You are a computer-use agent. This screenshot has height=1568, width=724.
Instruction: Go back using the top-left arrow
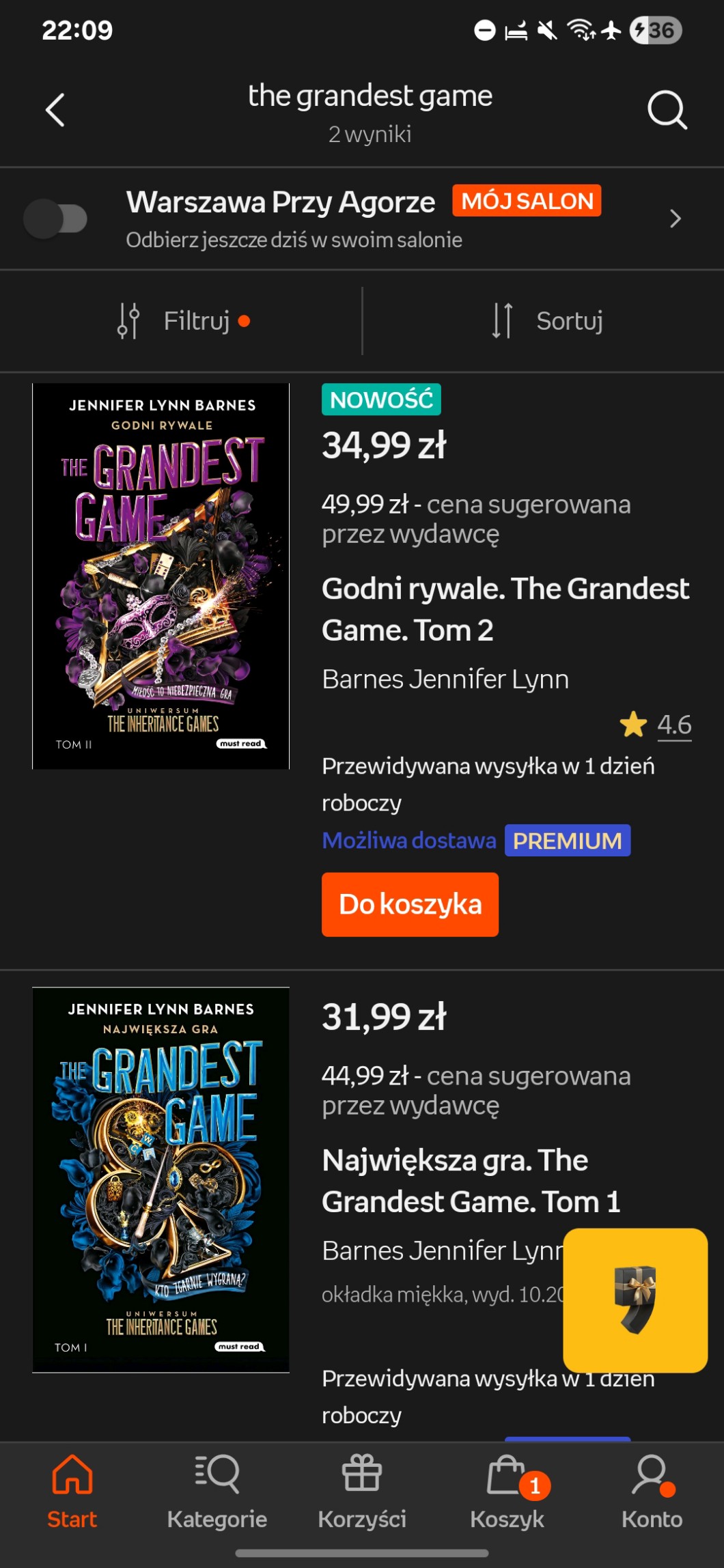coord(55,110)
